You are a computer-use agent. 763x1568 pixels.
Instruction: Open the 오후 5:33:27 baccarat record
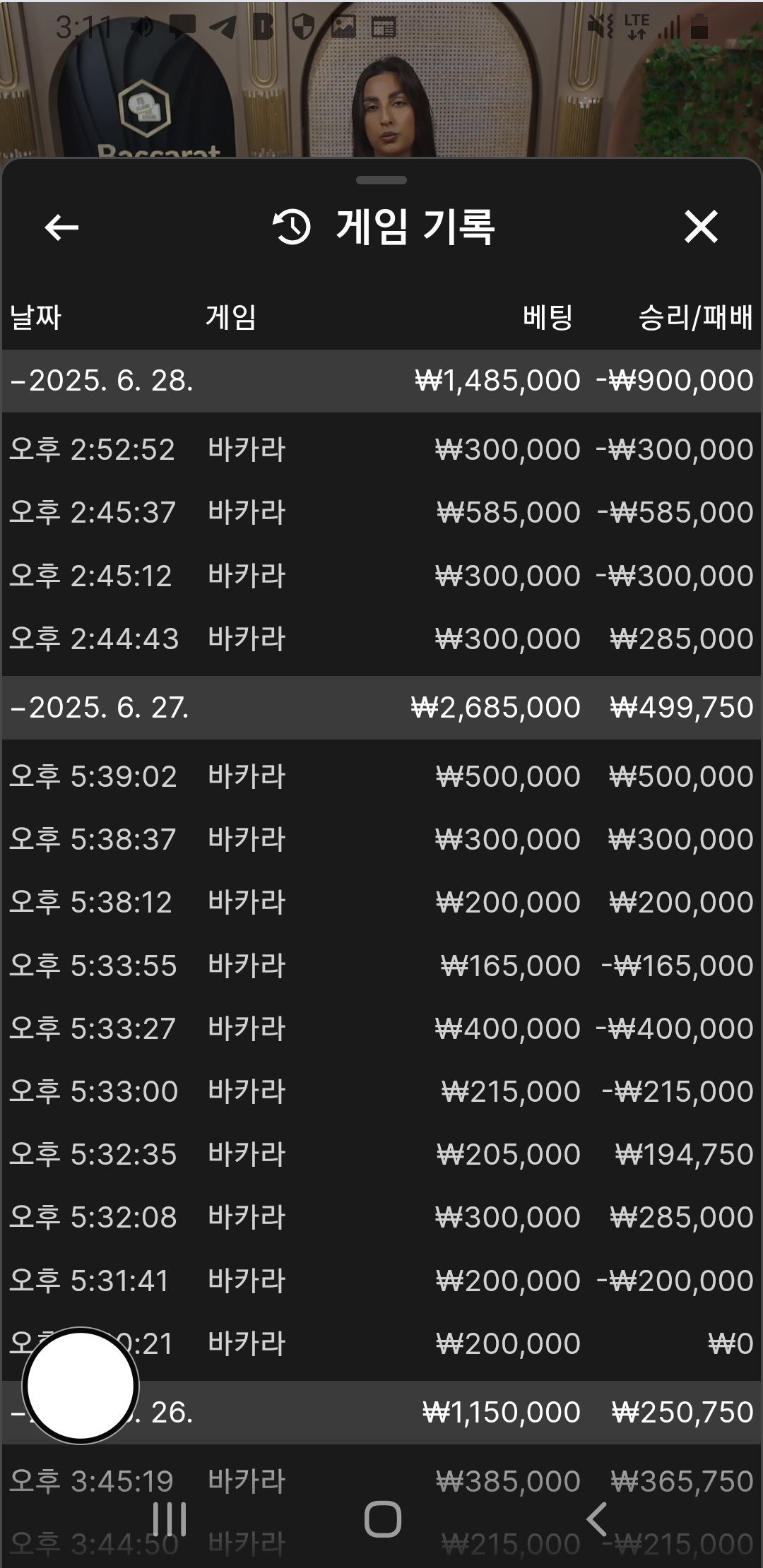click(x=381, y=1028)
